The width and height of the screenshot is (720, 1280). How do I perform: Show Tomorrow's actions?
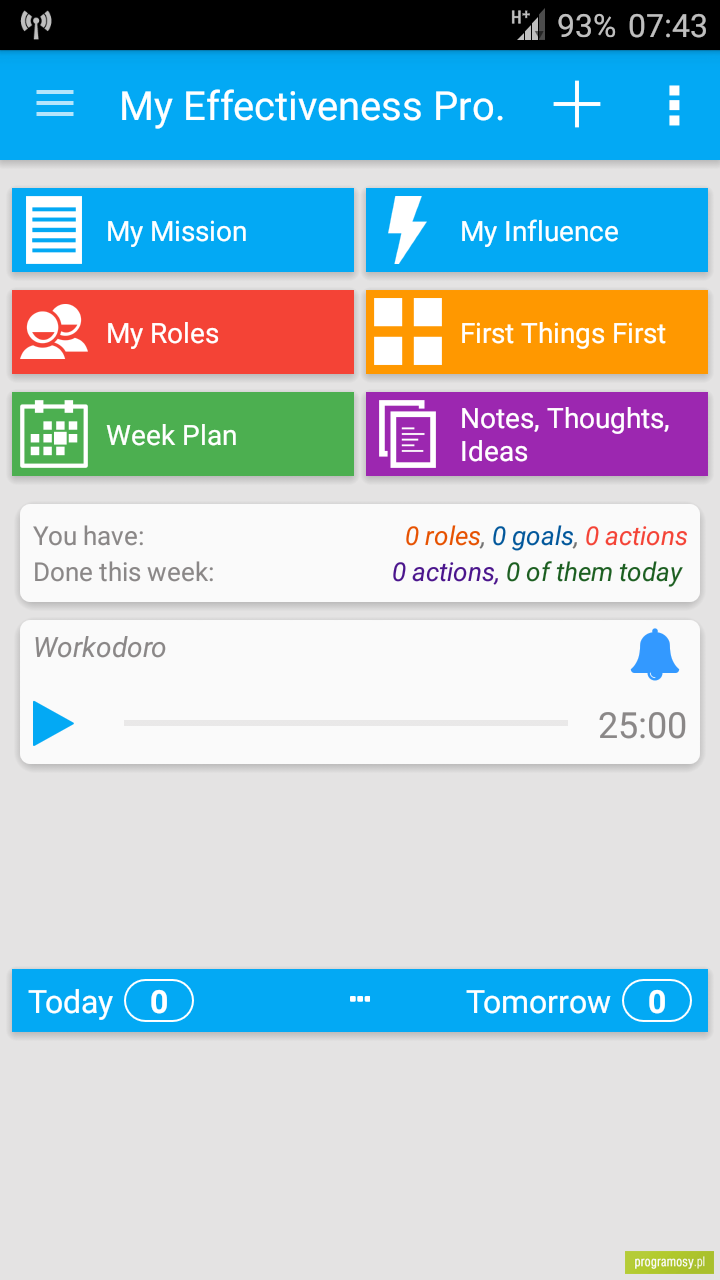(579, 1001)
